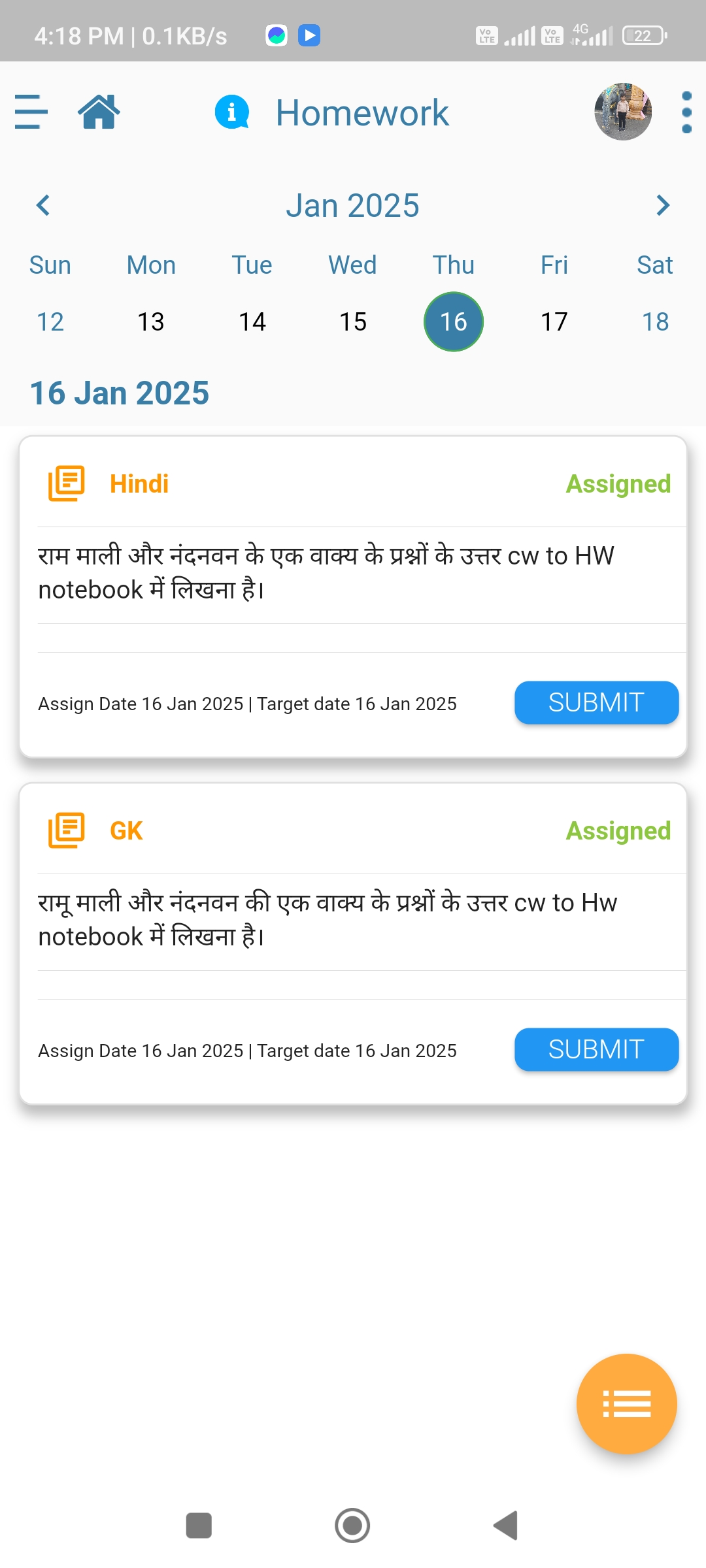Open the three-dot overflow menu
The image size is (706, 1568).
click(x=686, y=112)
